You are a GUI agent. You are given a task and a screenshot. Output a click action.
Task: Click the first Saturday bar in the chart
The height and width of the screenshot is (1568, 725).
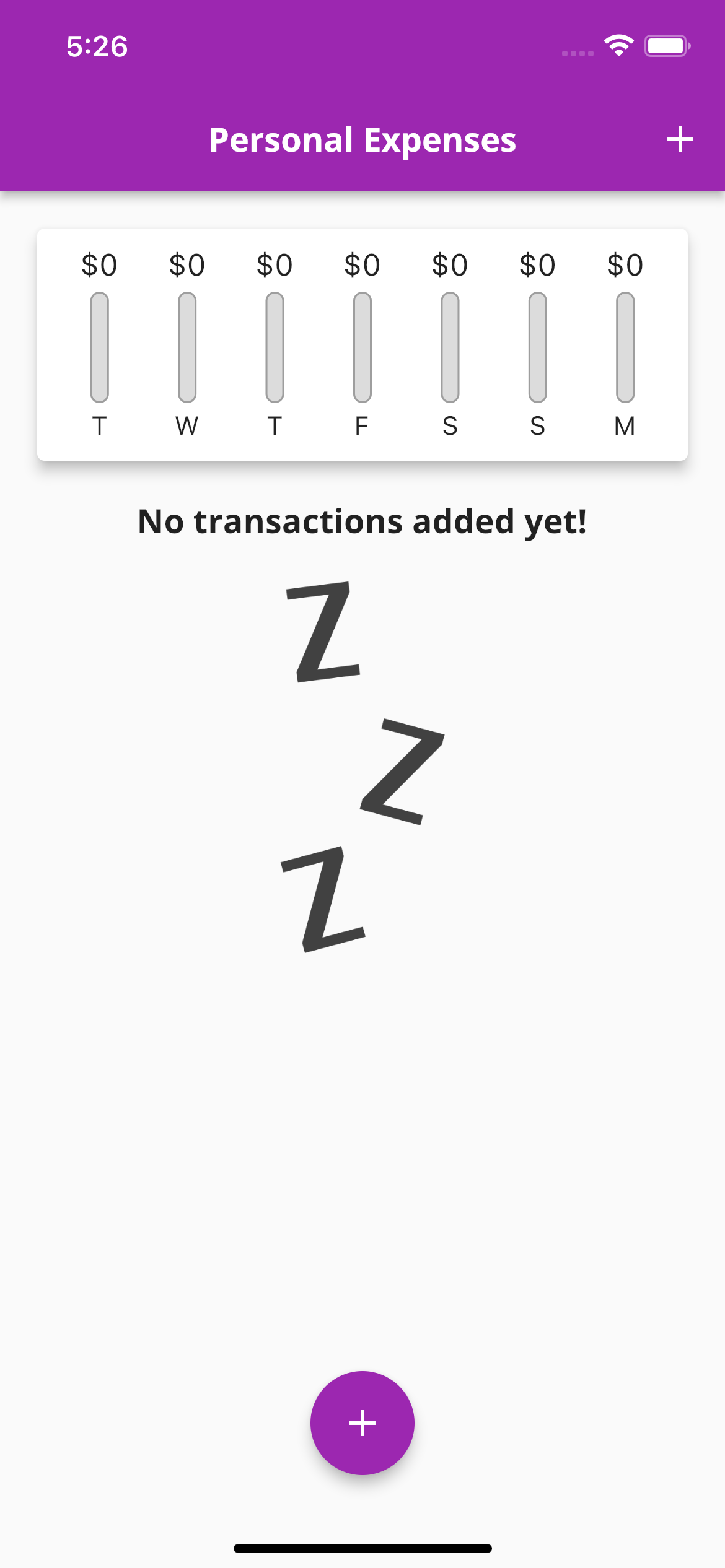449,347
